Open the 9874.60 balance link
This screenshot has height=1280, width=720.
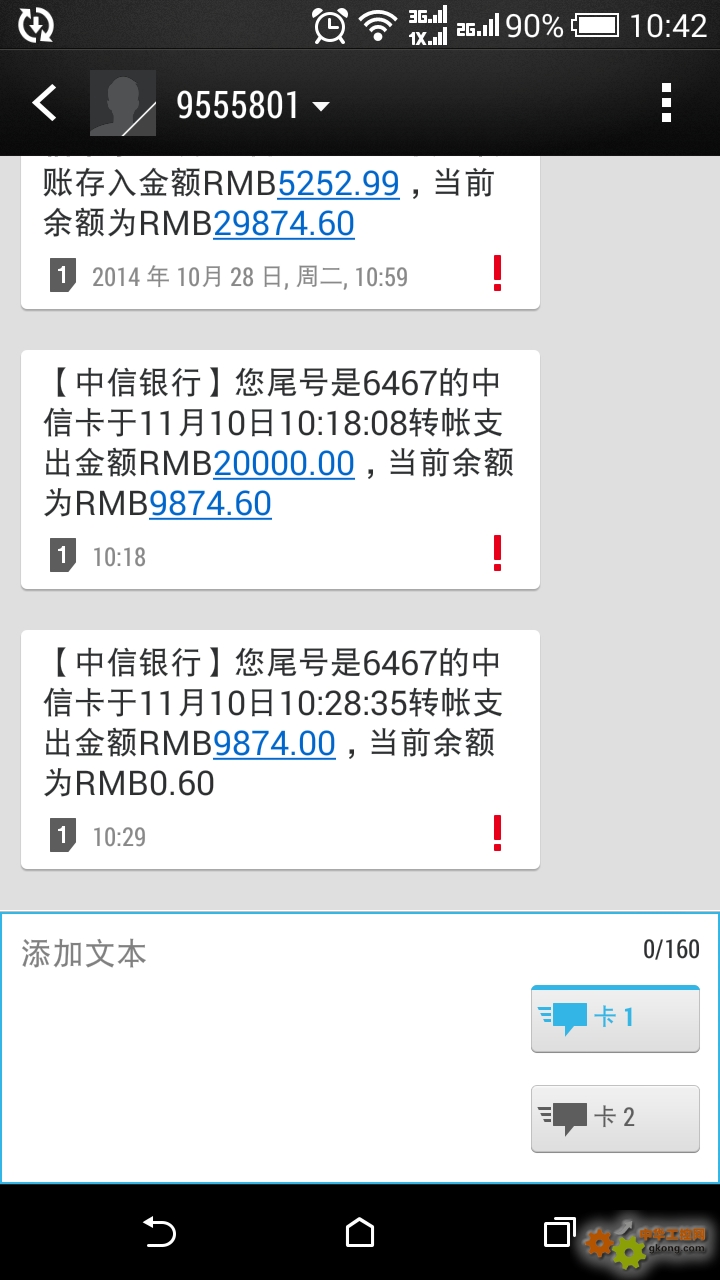pyautogui.click(x=210, y=504)
